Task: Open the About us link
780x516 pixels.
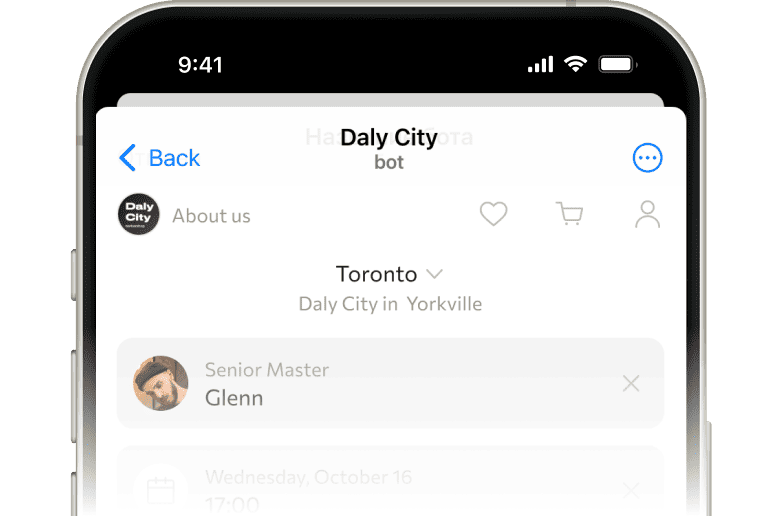Action: tap(211, 216)
